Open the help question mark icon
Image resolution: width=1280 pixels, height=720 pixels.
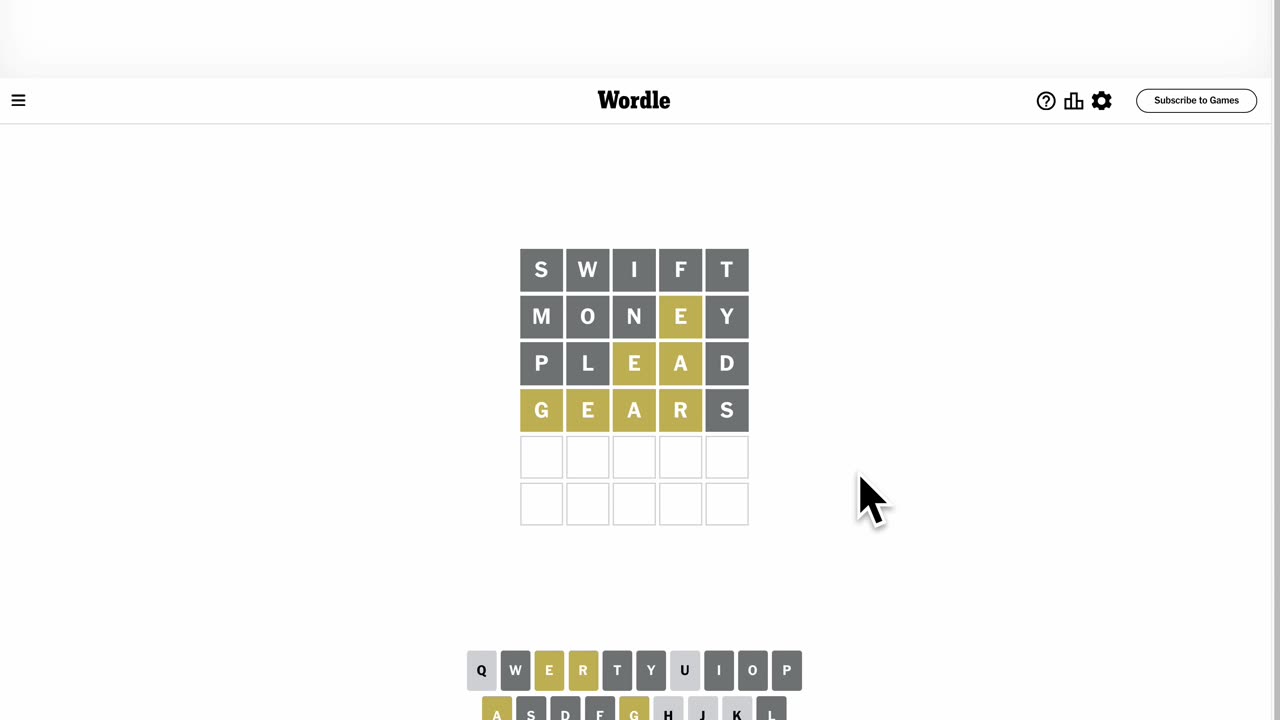[x=1046, y=101]
